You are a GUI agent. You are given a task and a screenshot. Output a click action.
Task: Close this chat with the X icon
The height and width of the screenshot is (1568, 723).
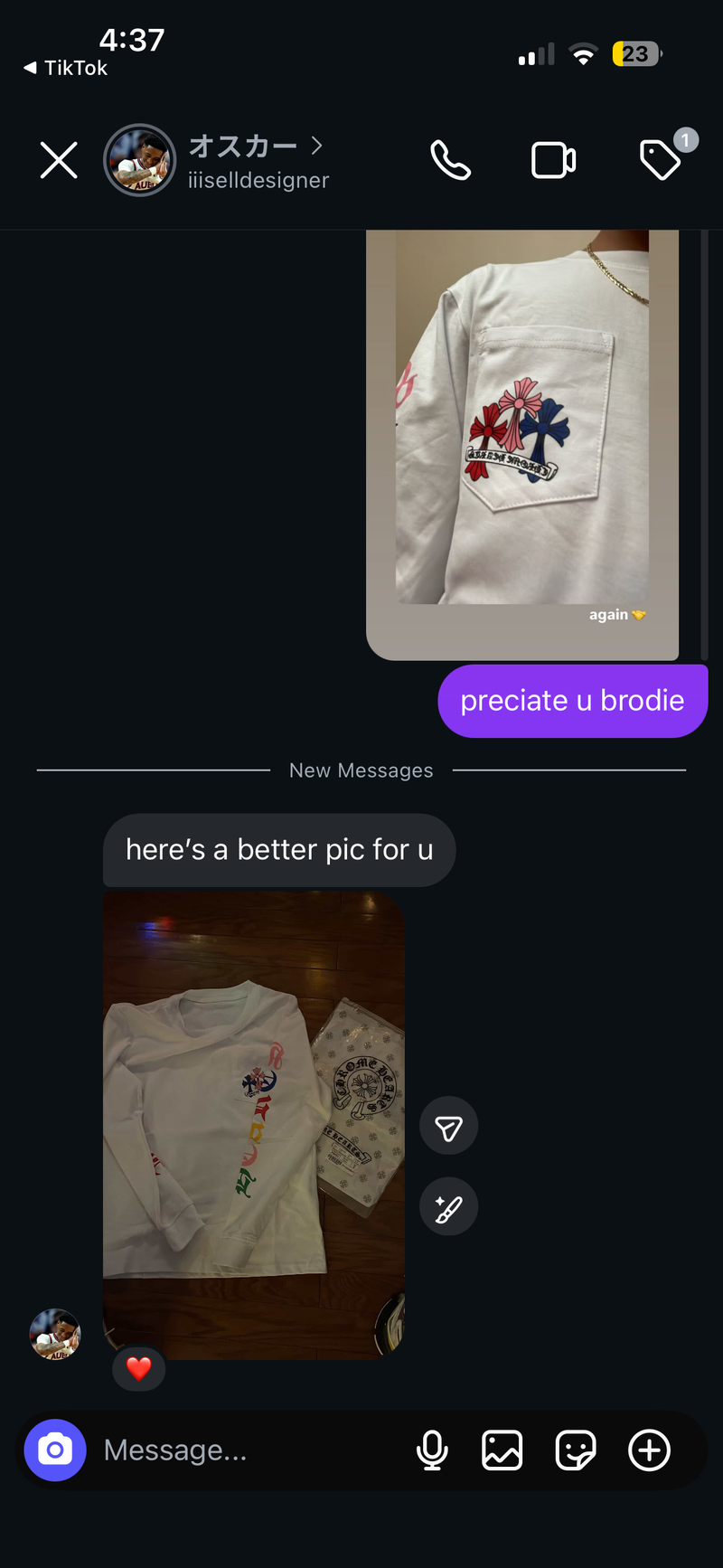click(59, 161)
